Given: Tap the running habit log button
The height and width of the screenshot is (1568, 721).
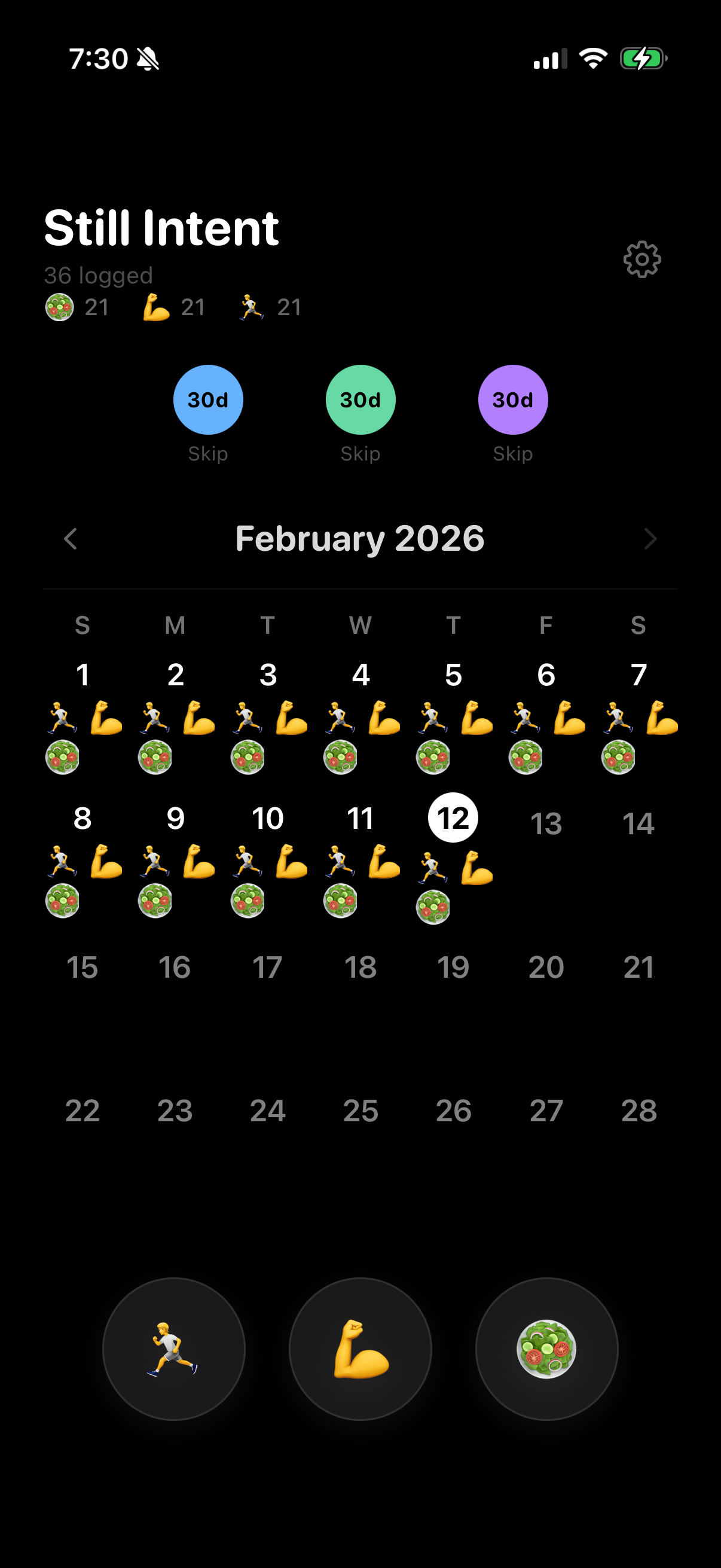Looking at the screenshot, I should tap(175, 1350).
